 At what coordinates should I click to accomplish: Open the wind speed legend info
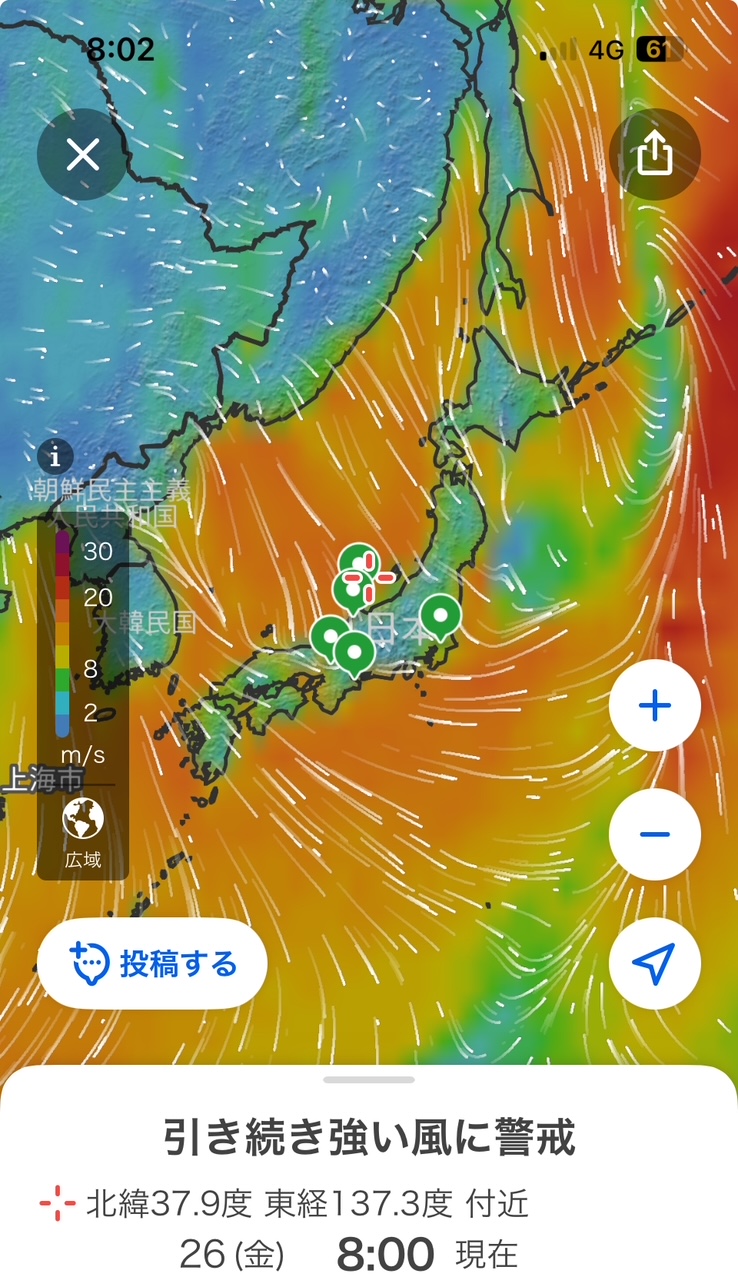[x=55, y=457]
